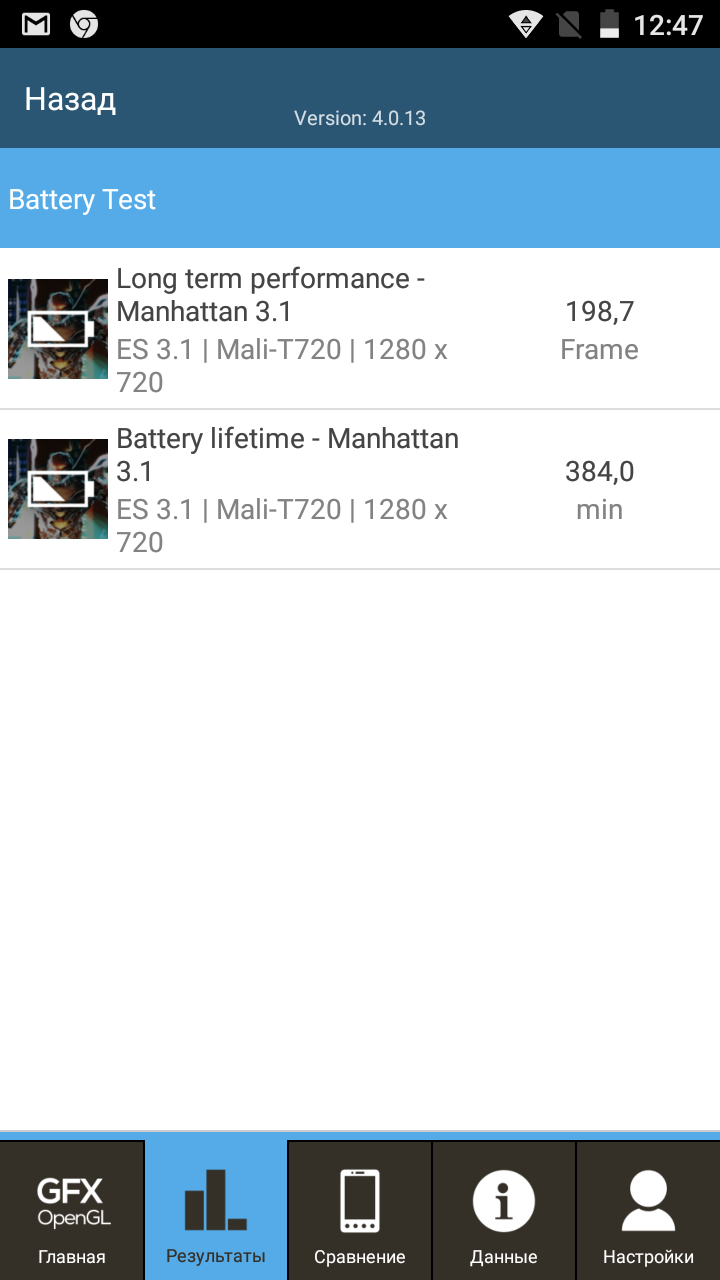Go back with the Назад button
720x1280 pixels.
[70, 100]
